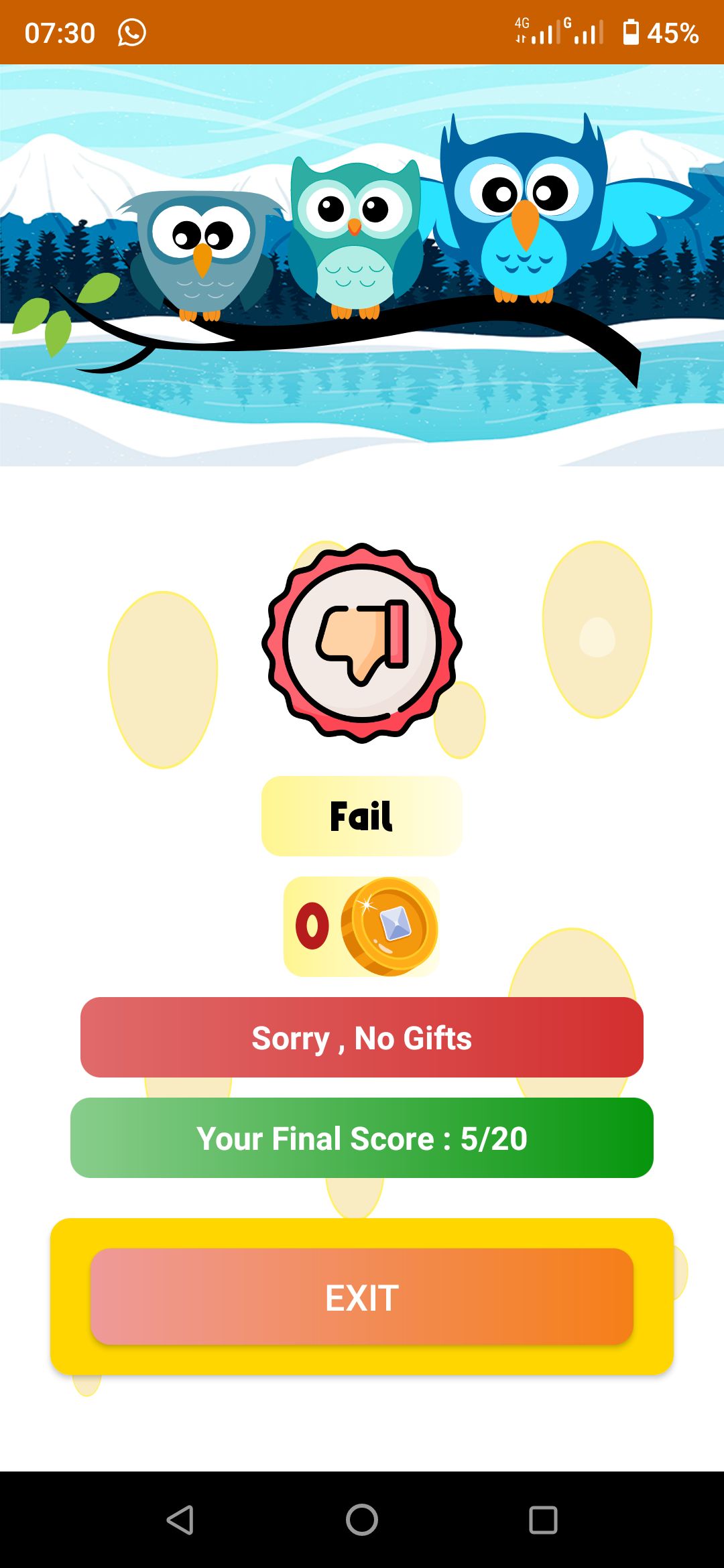Open the recent apps view

coord(543,1520)
